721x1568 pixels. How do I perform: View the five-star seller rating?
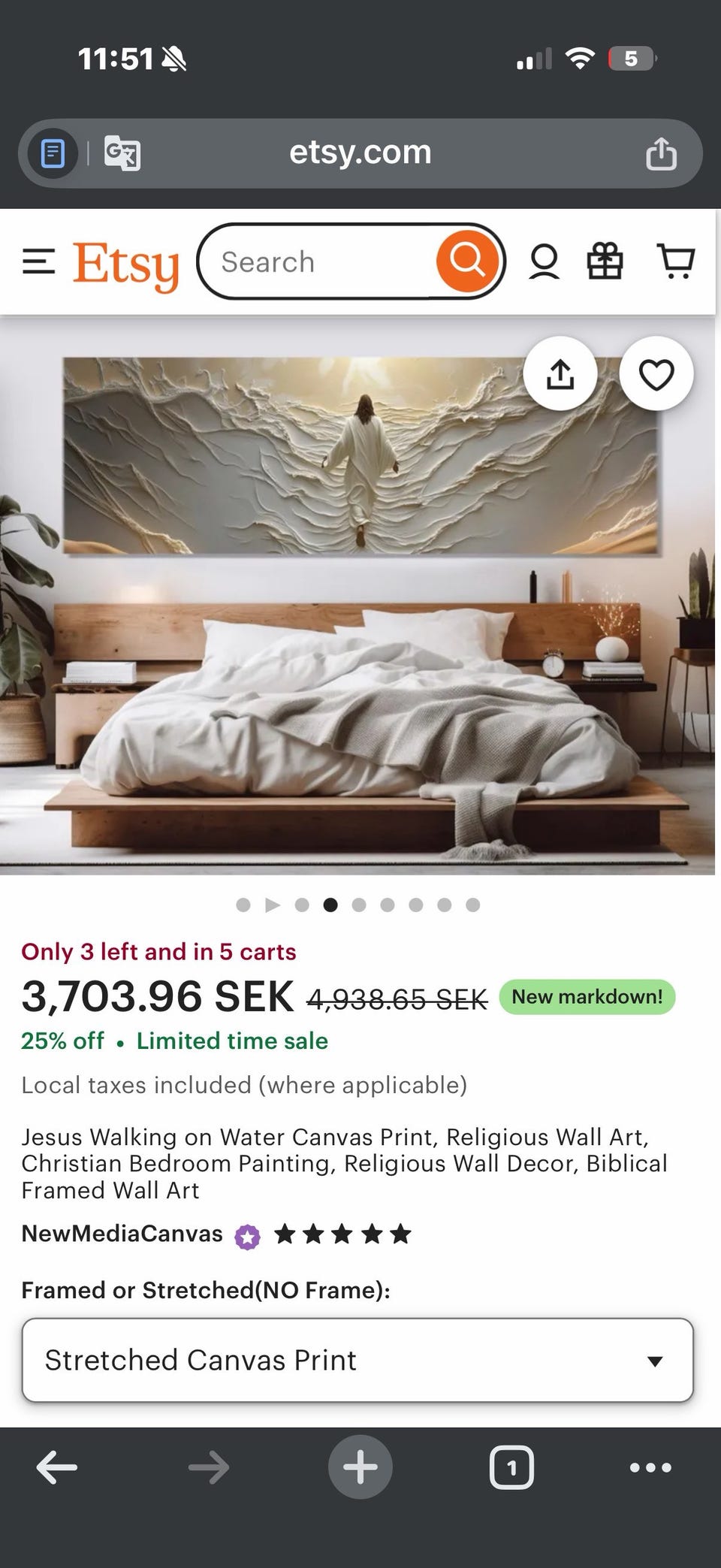(x=343, y=1233)
